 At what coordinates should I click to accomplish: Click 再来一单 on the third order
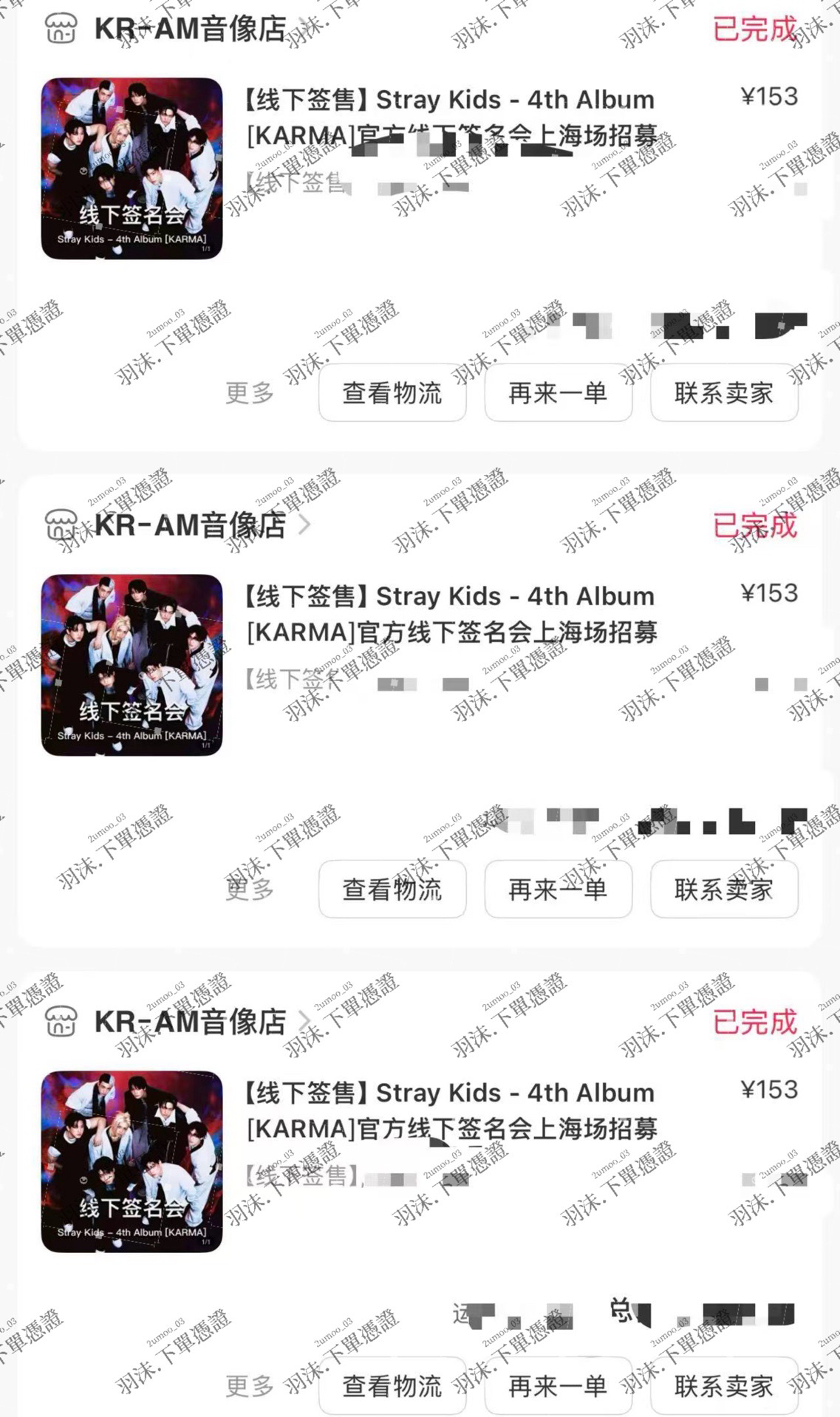click(x=558, y=1383)
